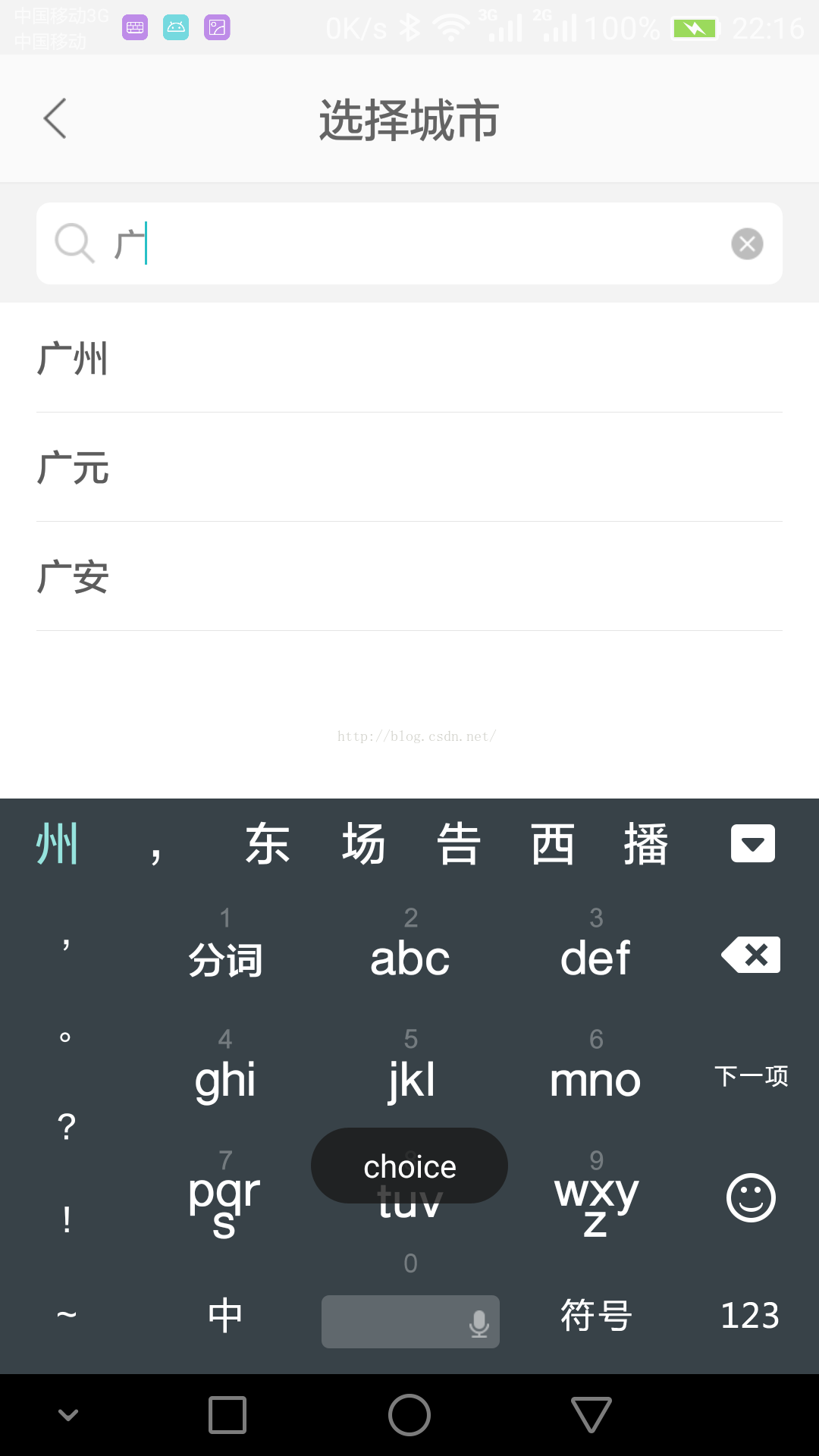This screenshot has width=819, height=1456.
Task: Clear the city search text
Action: pyautogui.click(x=747, y=243)
